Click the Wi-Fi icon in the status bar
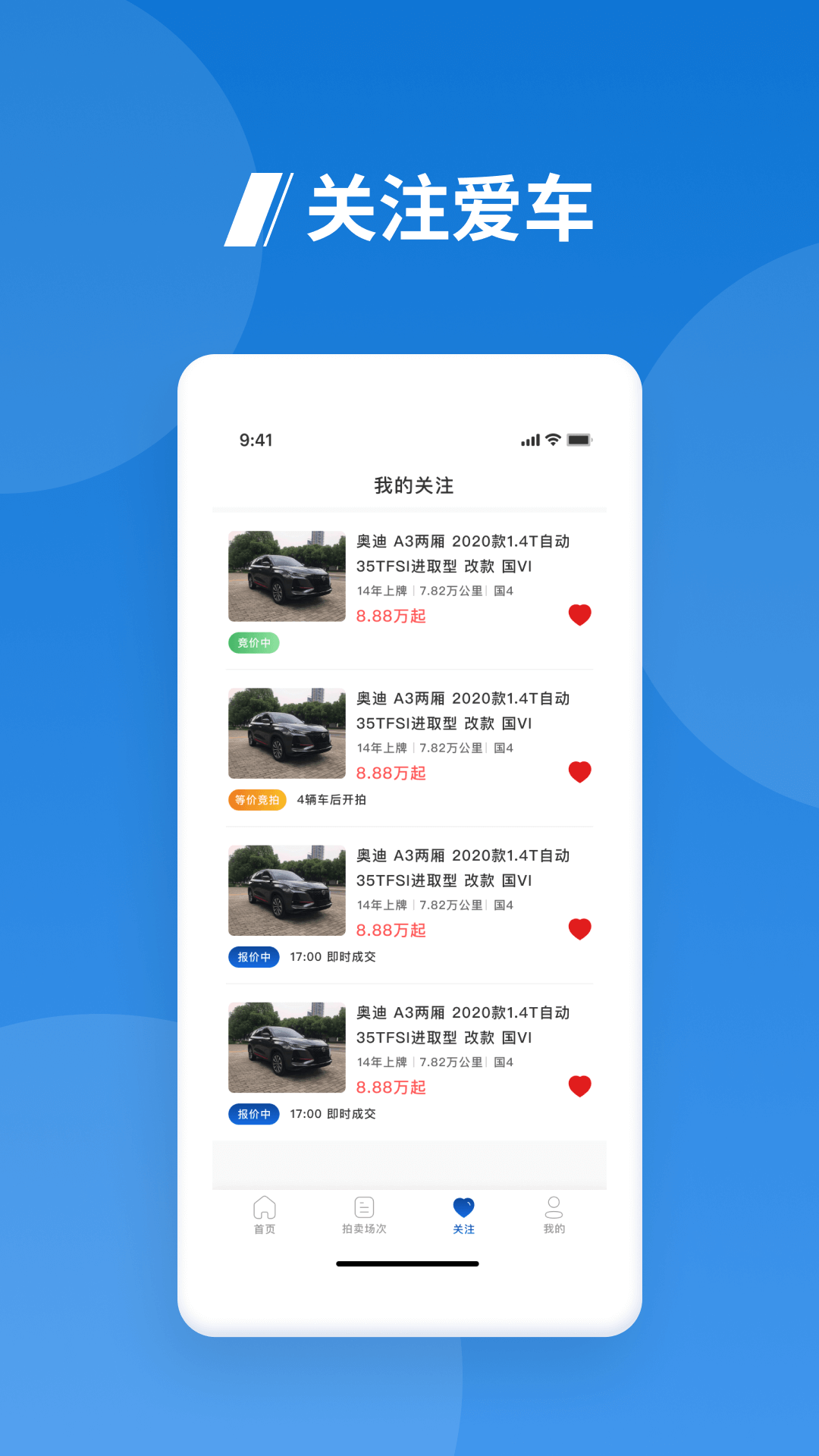This screenshot has width=819, height=1456. 553,438
